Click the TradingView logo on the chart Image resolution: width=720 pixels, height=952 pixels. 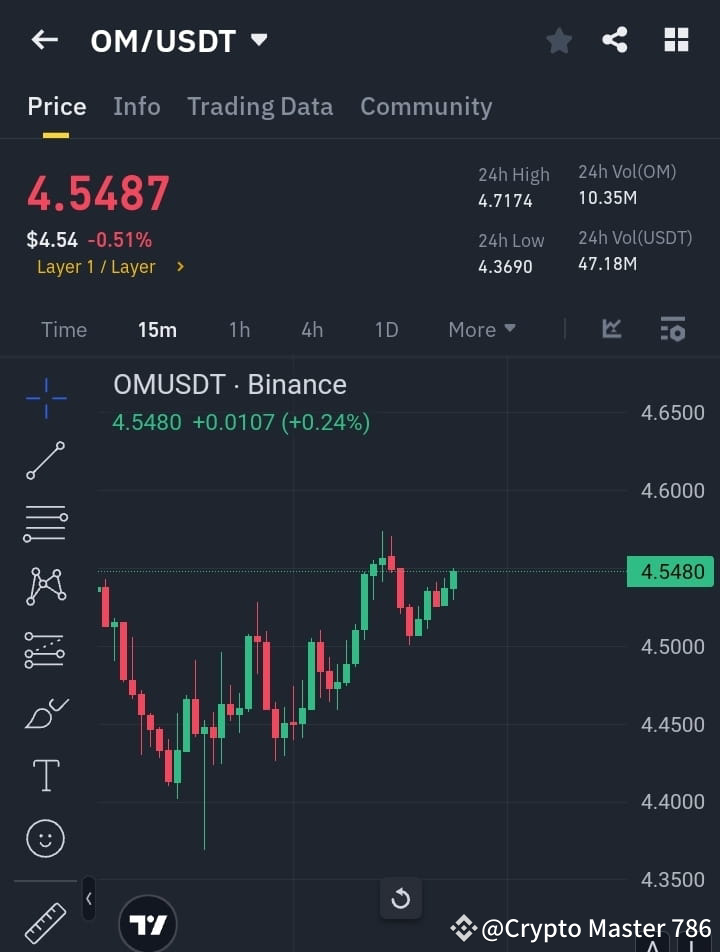[148, 922]
